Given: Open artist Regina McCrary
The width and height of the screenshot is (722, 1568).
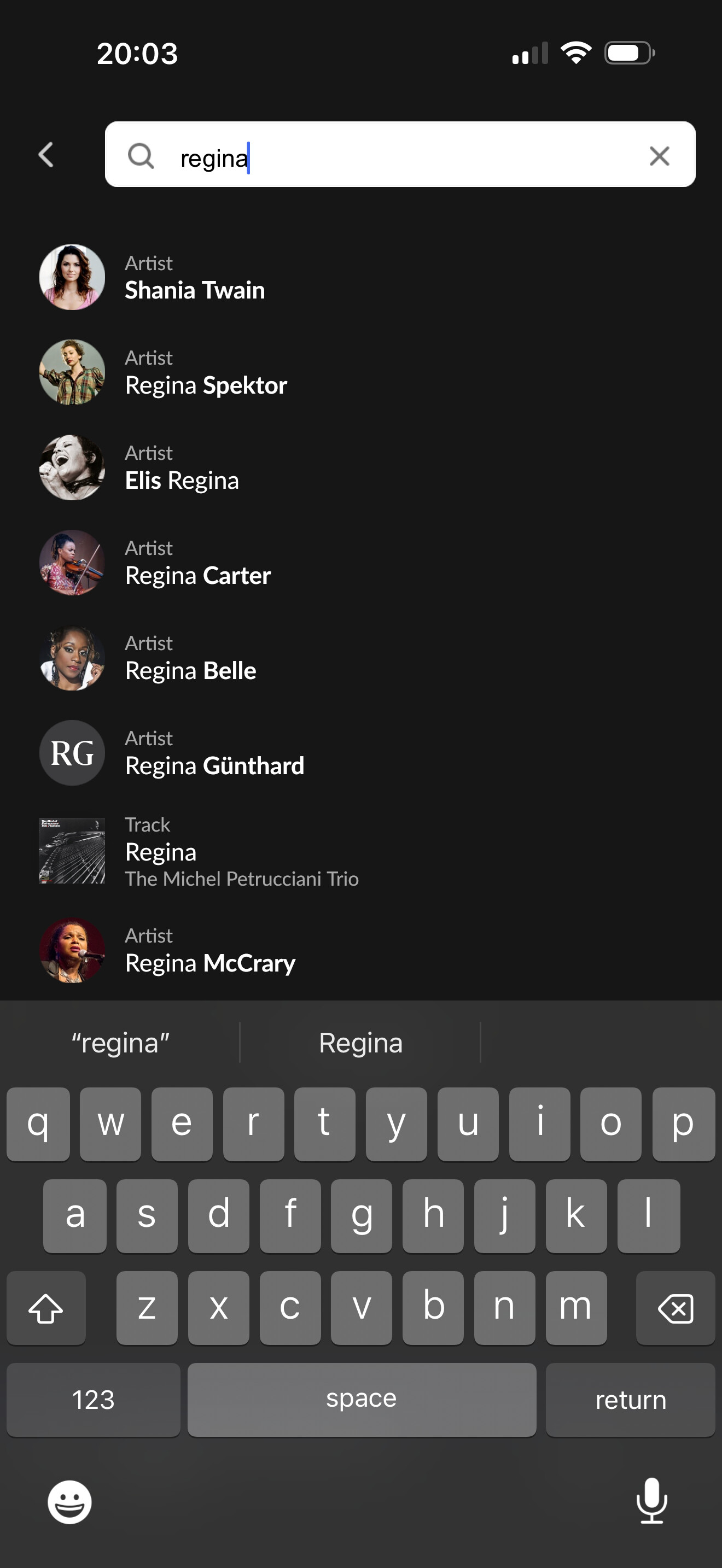Looking at the screenshot, I should coord(361,950).
